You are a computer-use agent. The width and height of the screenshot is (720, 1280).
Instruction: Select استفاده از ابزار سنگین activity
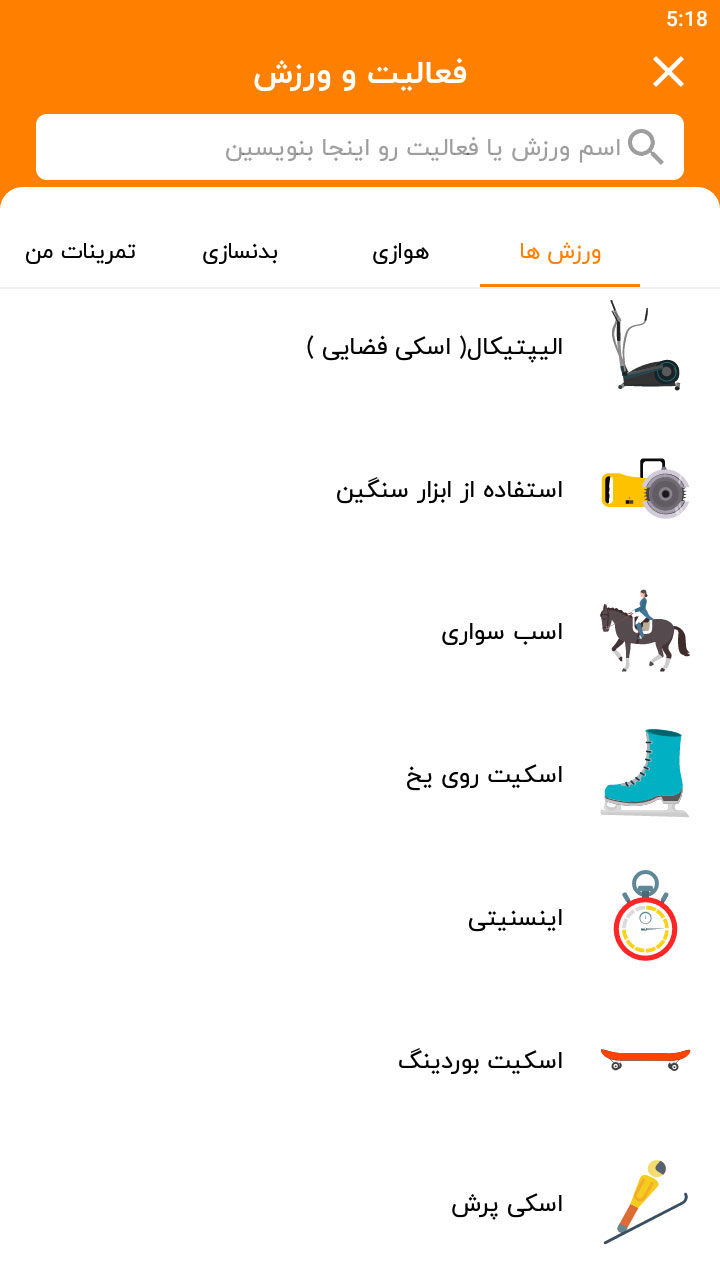click(x=450, y=490)
